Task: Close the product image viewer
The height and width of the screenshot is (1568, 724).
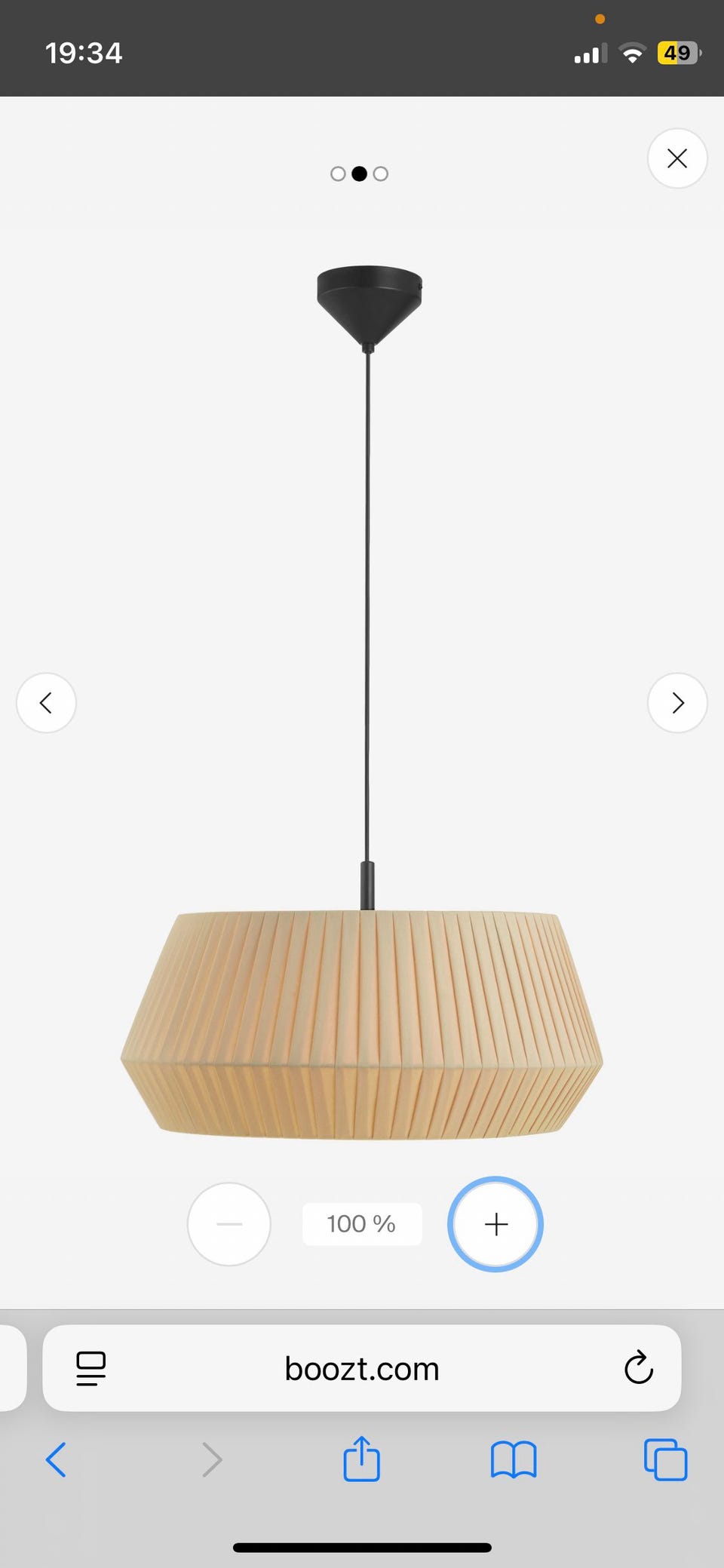Action: 676,158
